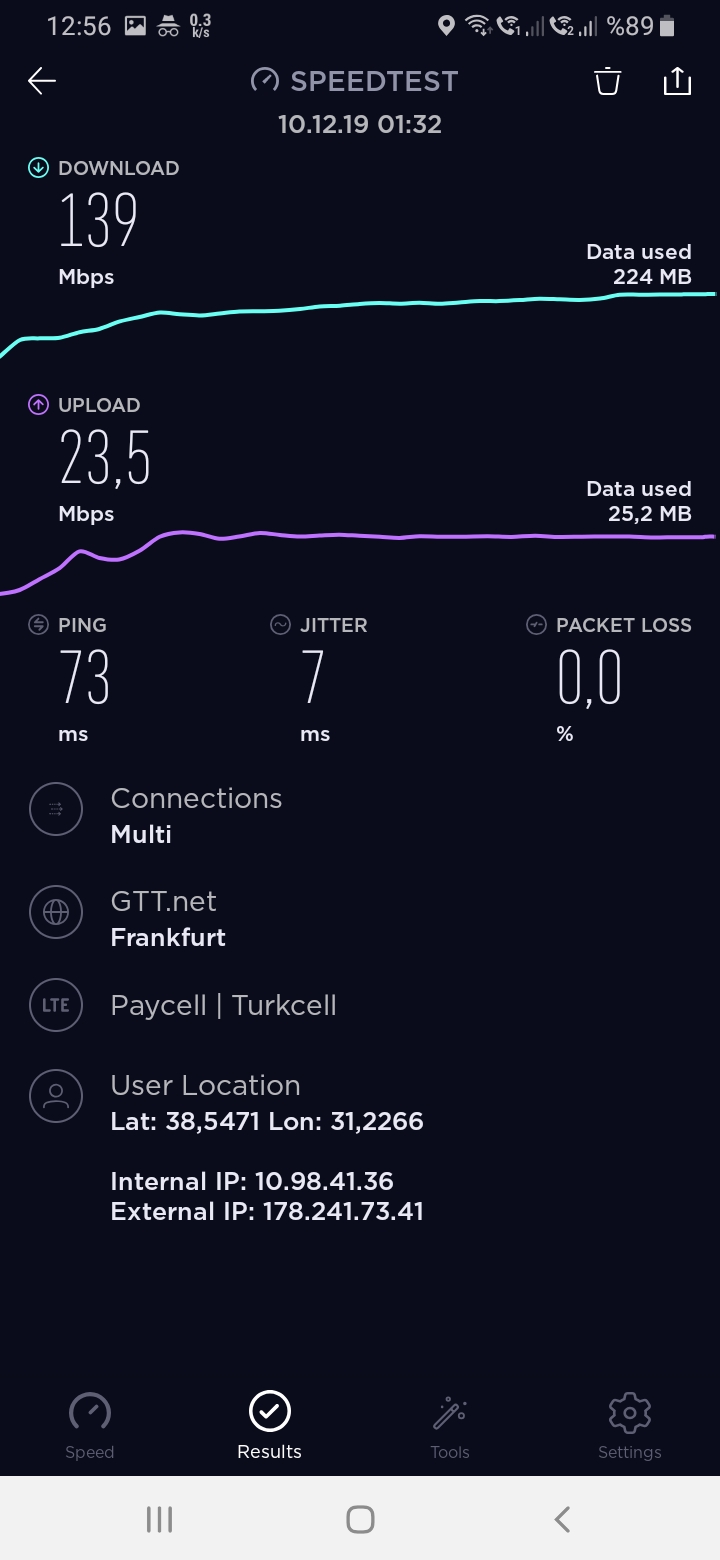
Task: Open the Tools tab
Action: [450, 1426]
